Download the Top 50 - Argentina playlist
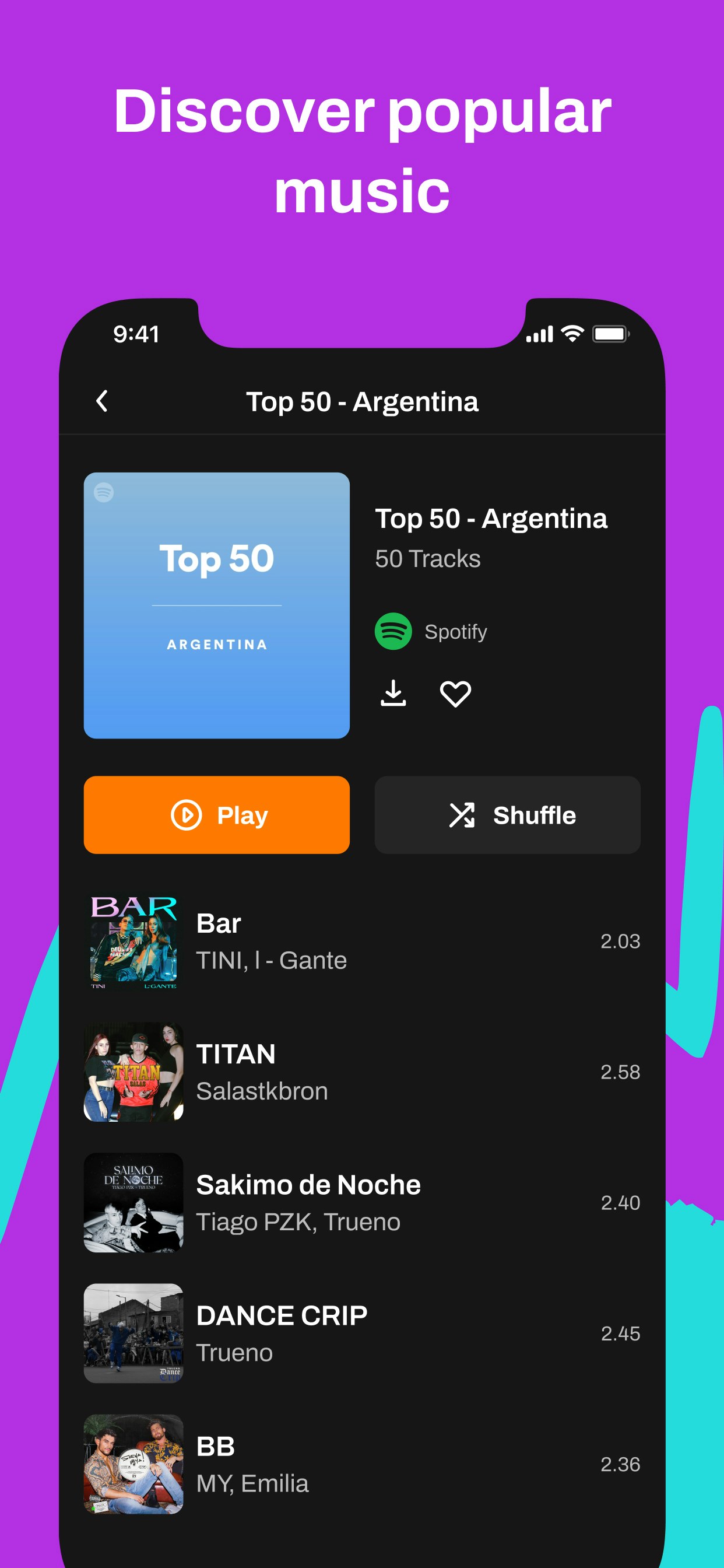The image size is (724, 1568). pos(393,691)
